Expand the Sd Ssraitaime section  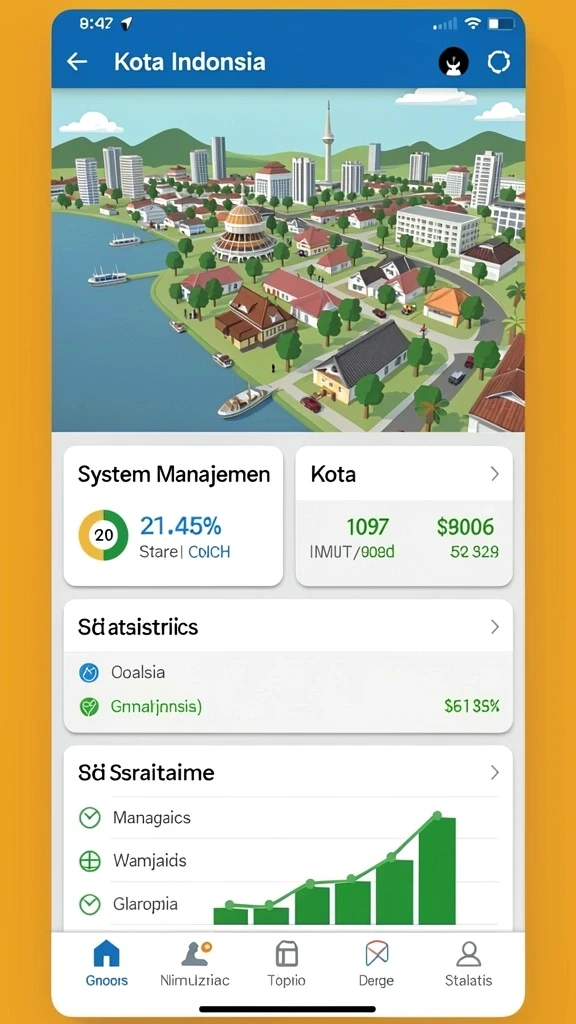[495, 773]
